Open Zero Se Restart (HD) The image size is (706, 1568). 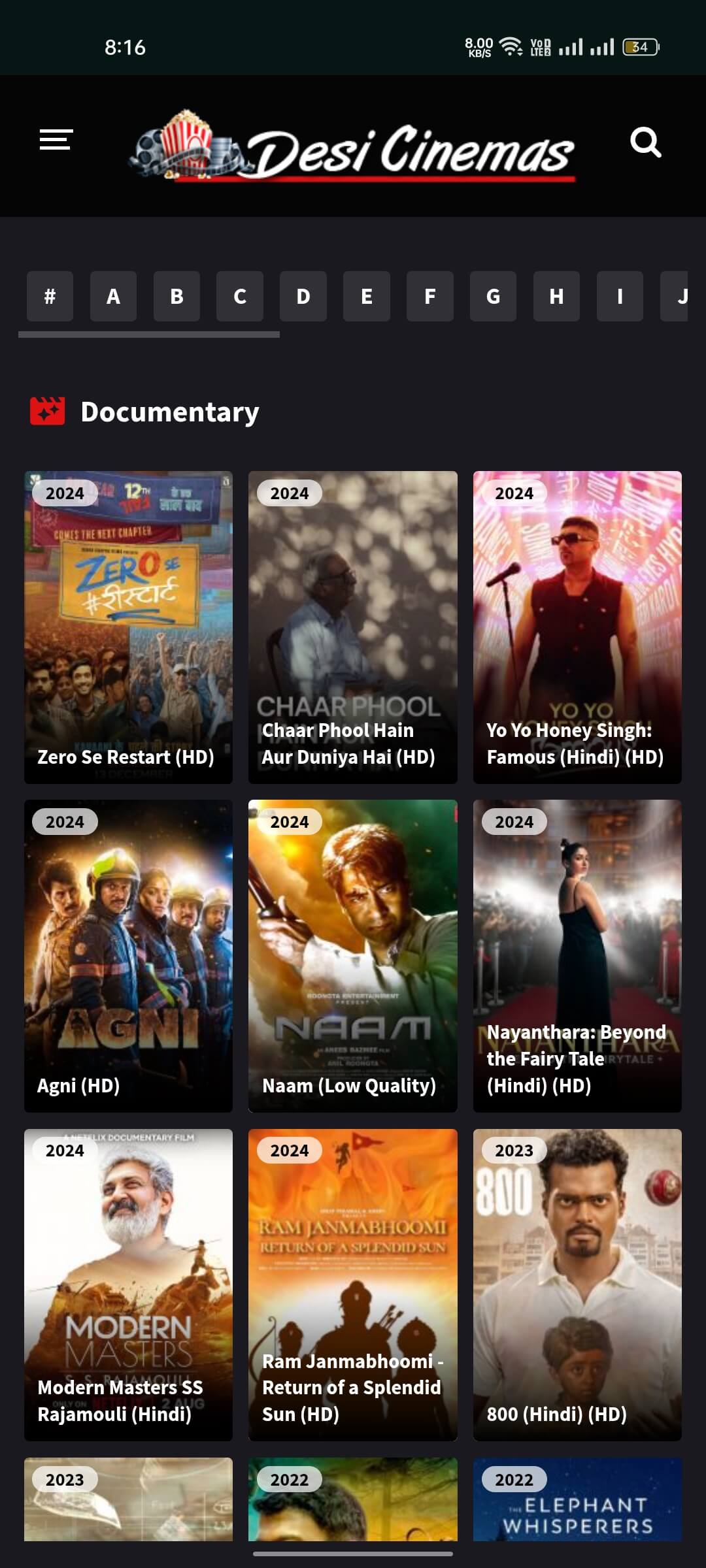[x=128, y=627]
